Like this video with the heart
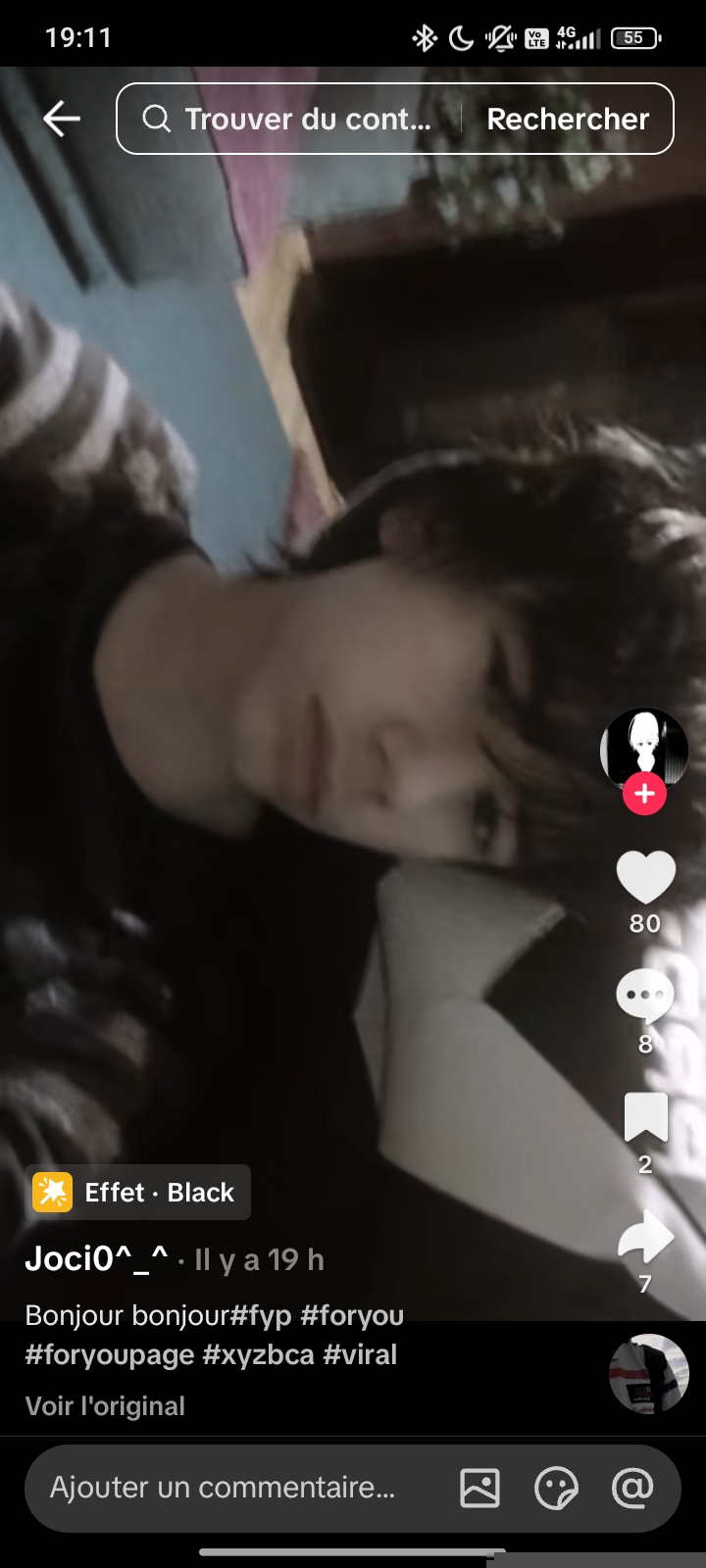The height and width of the screenshot is (1568, 706). click(645, 876)
